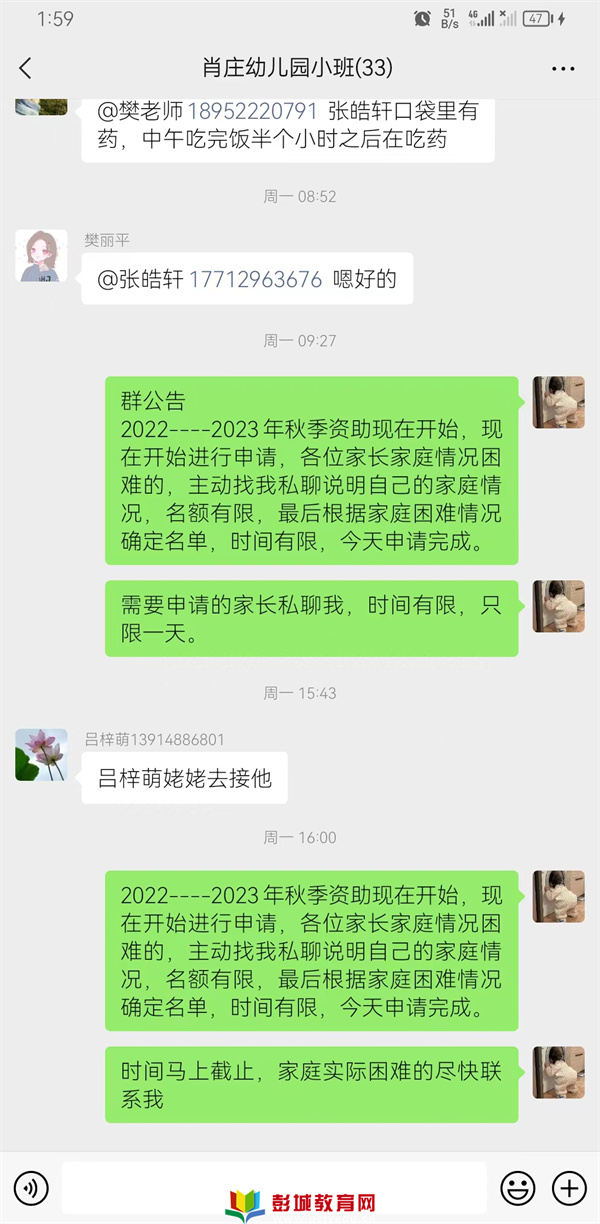Open 樊丽平's profile avatar
This screenshot has height=1224, width=600.
tap(42, 255)
